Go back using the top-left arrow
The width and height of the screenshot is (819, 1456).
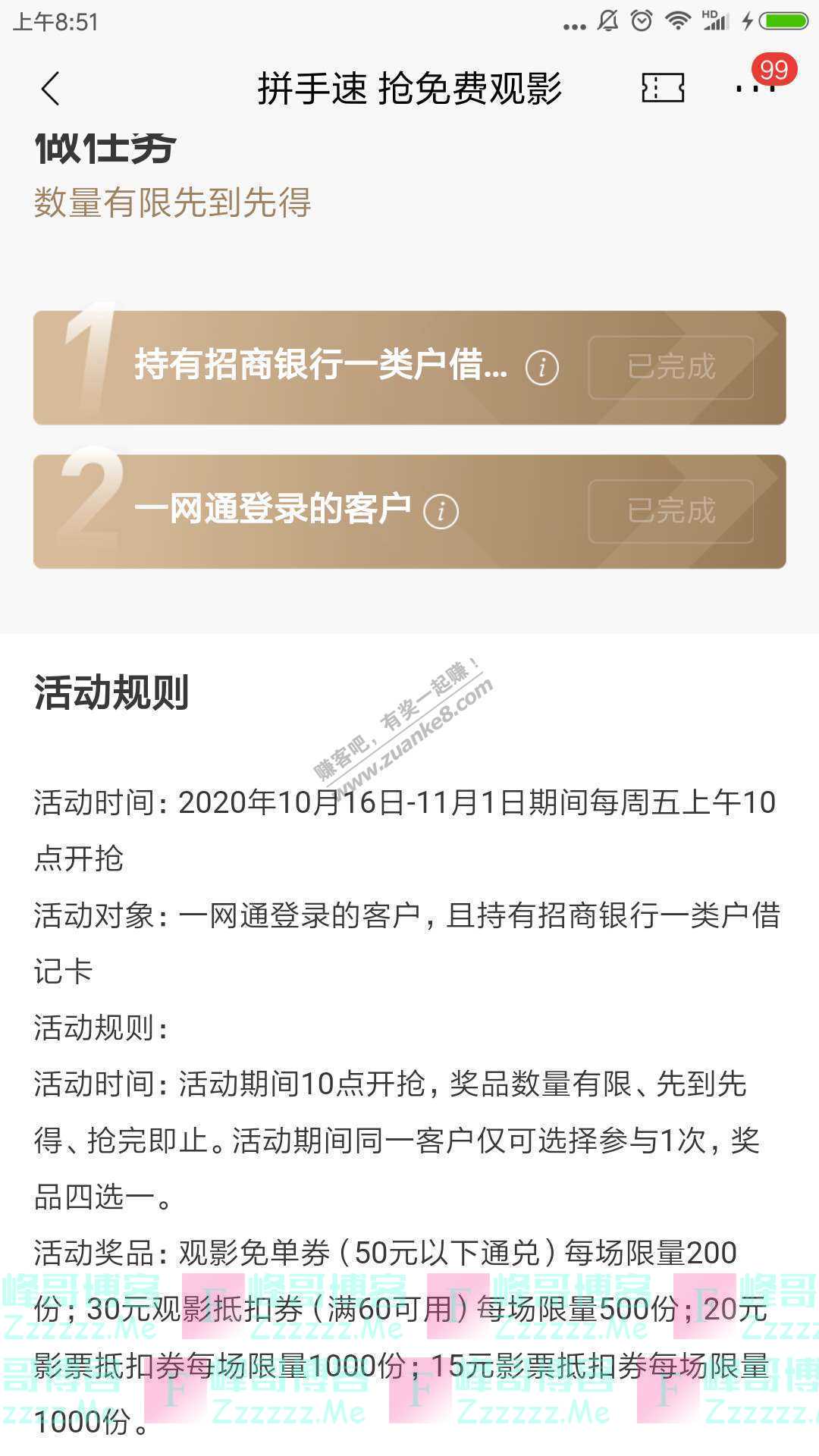pyautogui.click(x=50, y=89)
